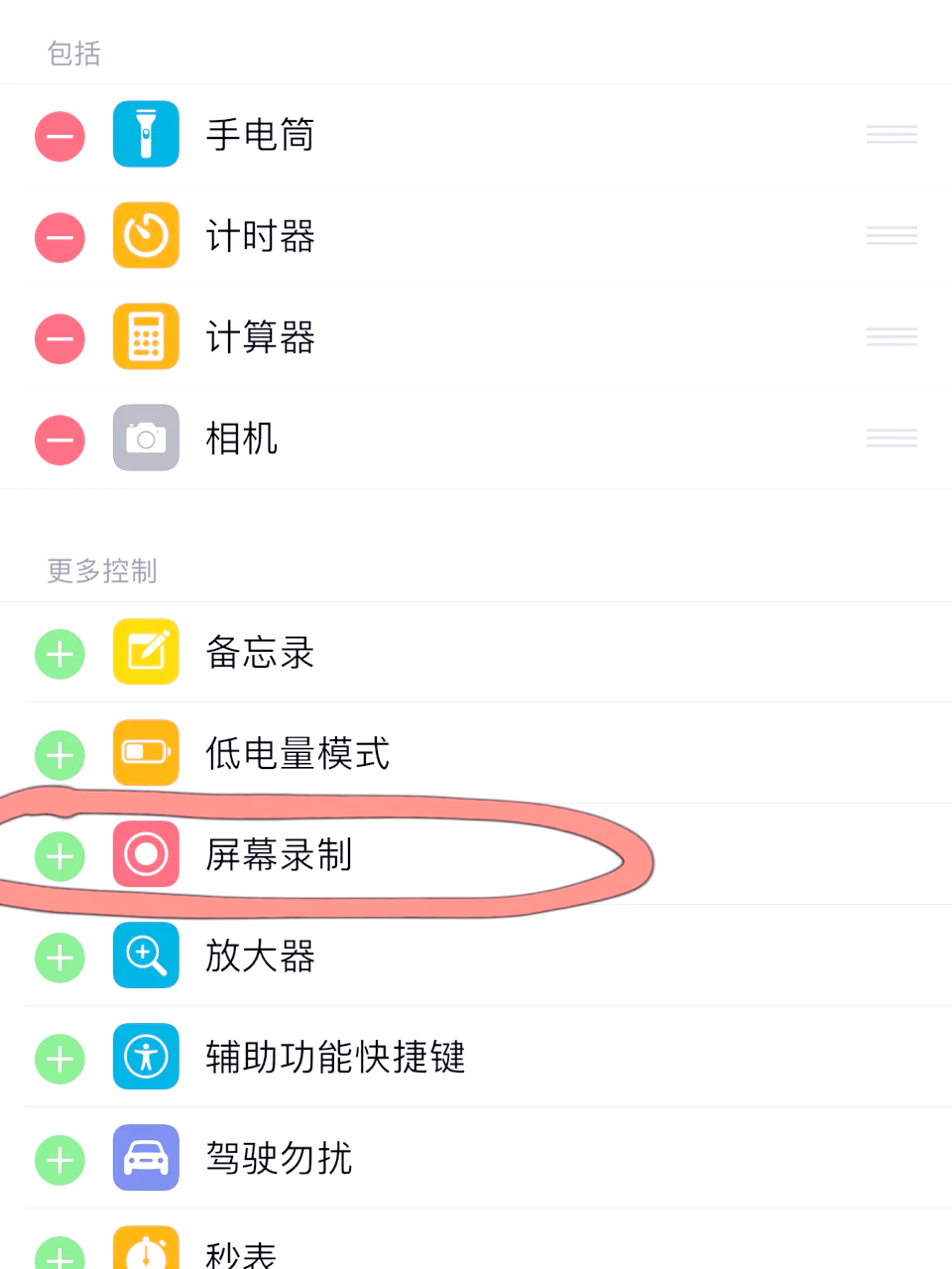Open the 放大器 magnifier icon

pyautogui.click(x=146, y=955)
